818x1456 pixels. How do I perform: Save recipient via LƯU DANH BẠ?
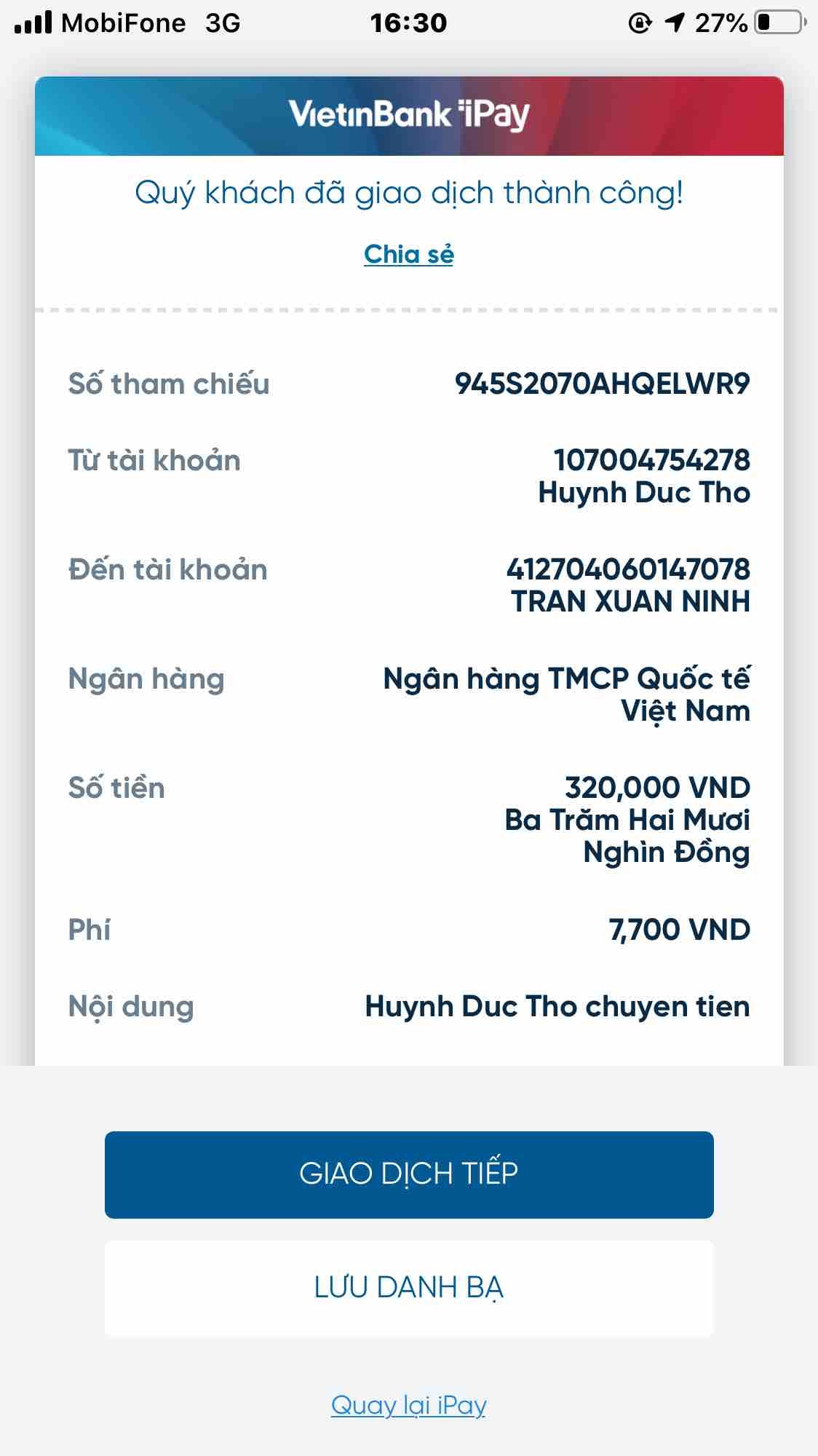coord(408,1288)
